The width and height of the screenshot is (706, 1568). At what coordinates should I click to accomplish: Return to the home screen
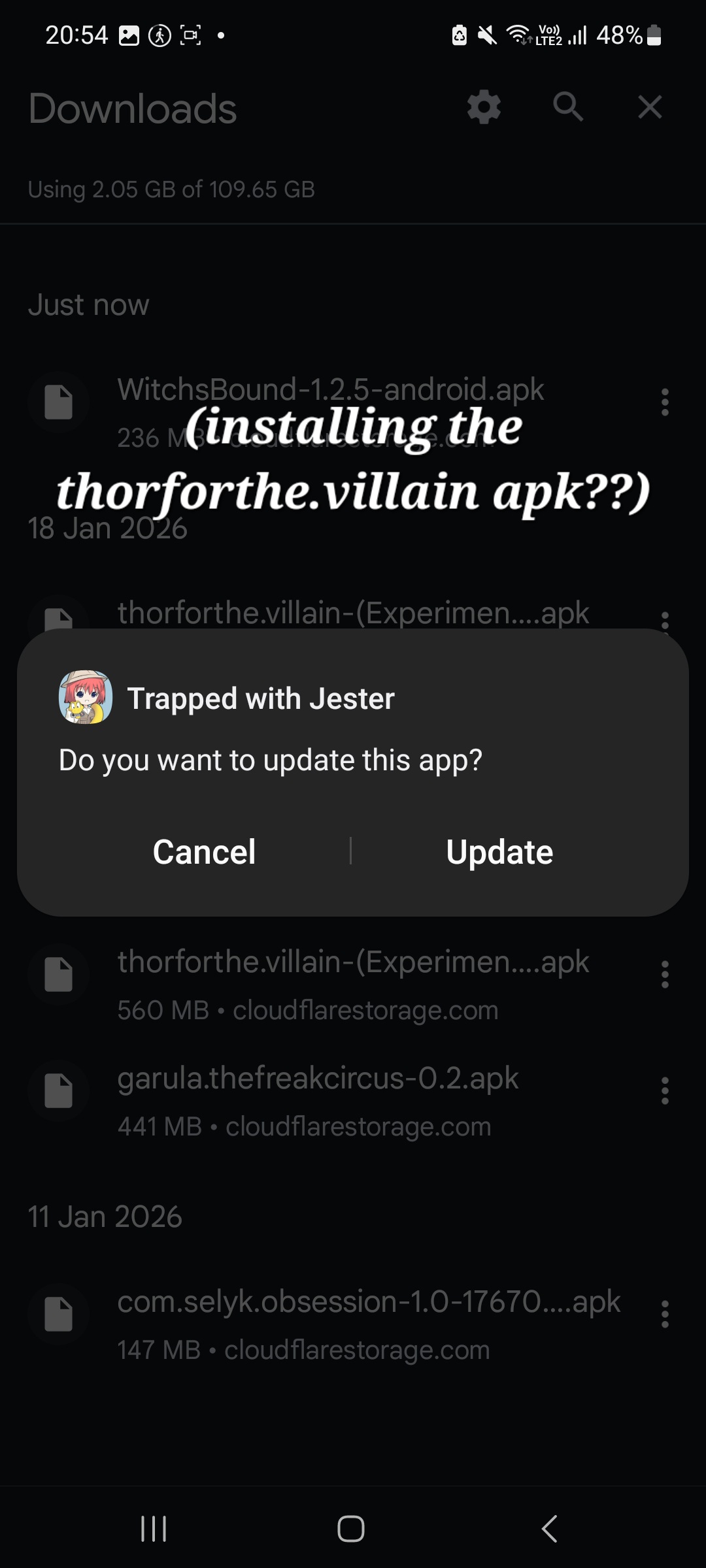[351, 1529]
